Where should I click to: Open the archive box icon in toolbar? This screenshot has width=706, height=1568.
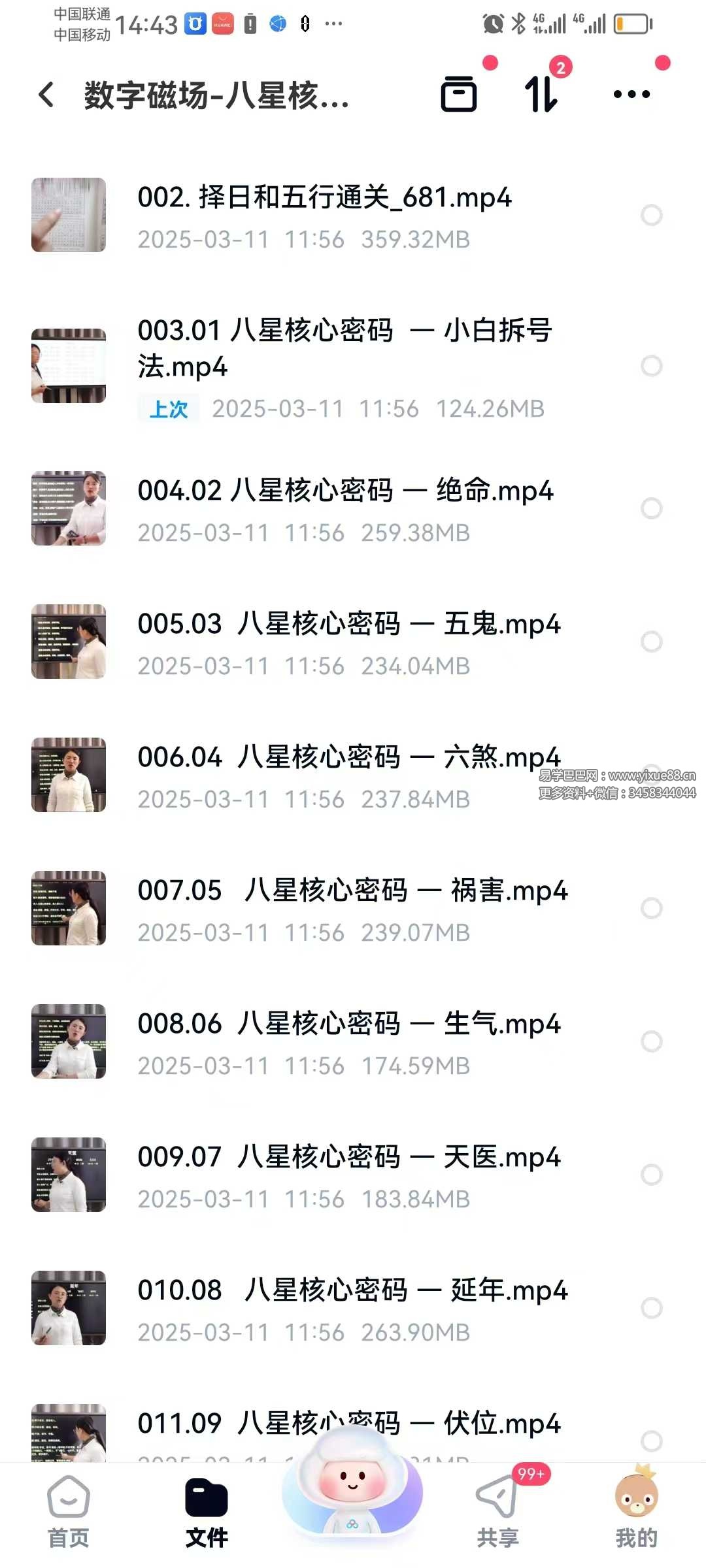[458, 94]
